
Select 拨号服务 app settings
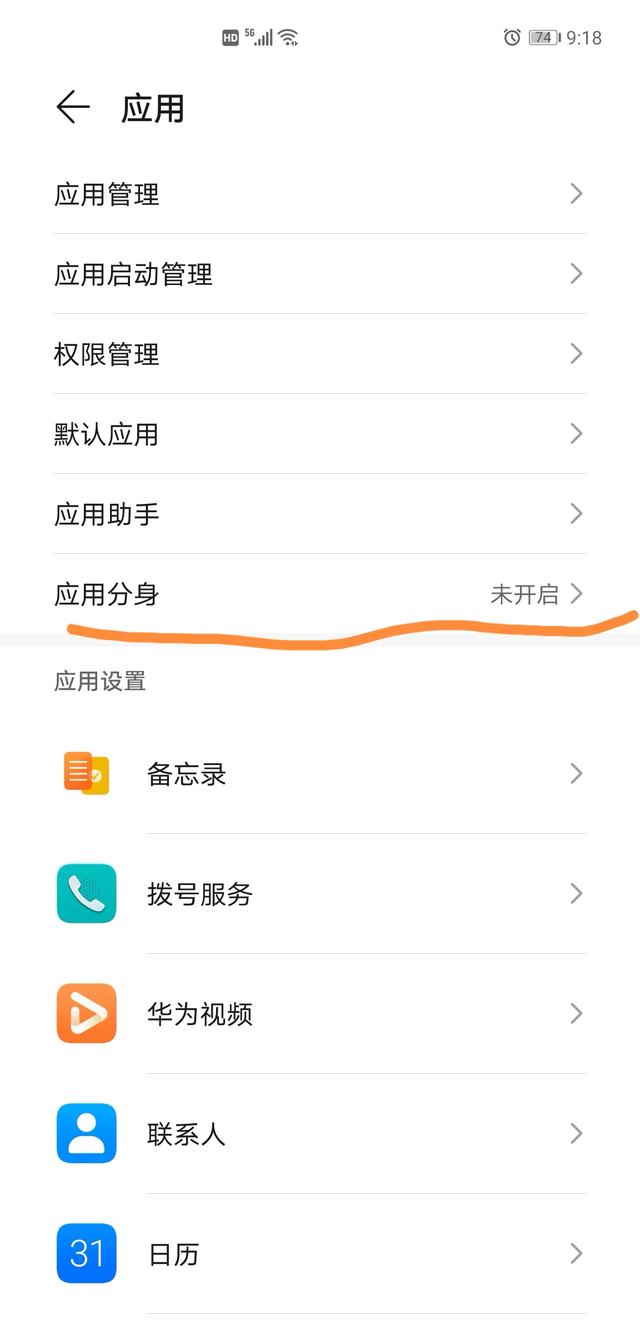(x=320, y=894)
